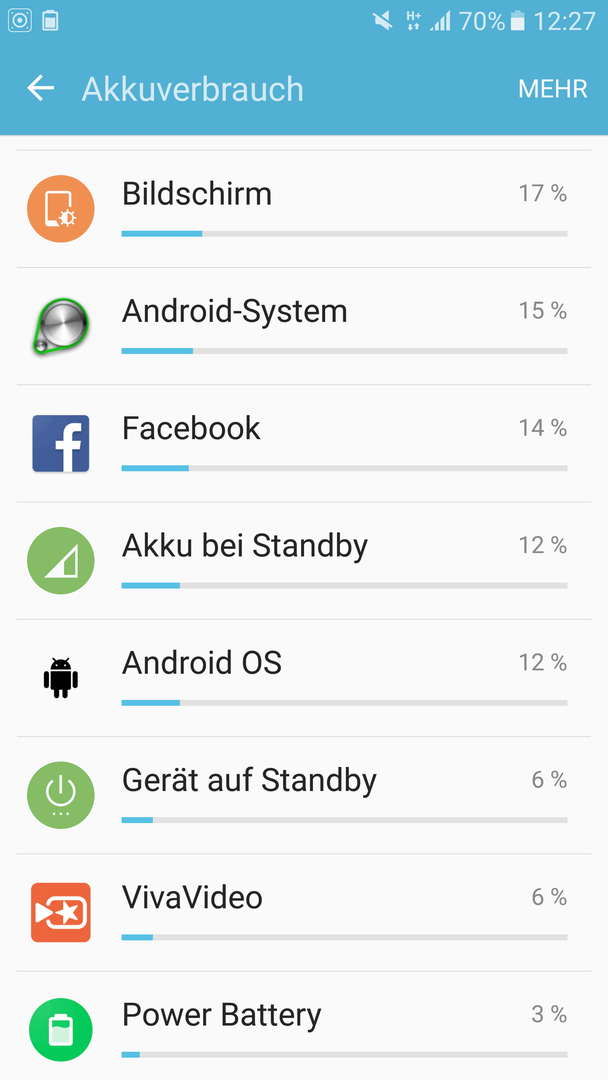608x1080 pixels.
Task: Open the MEHR menu
Action: click(552, 89)
